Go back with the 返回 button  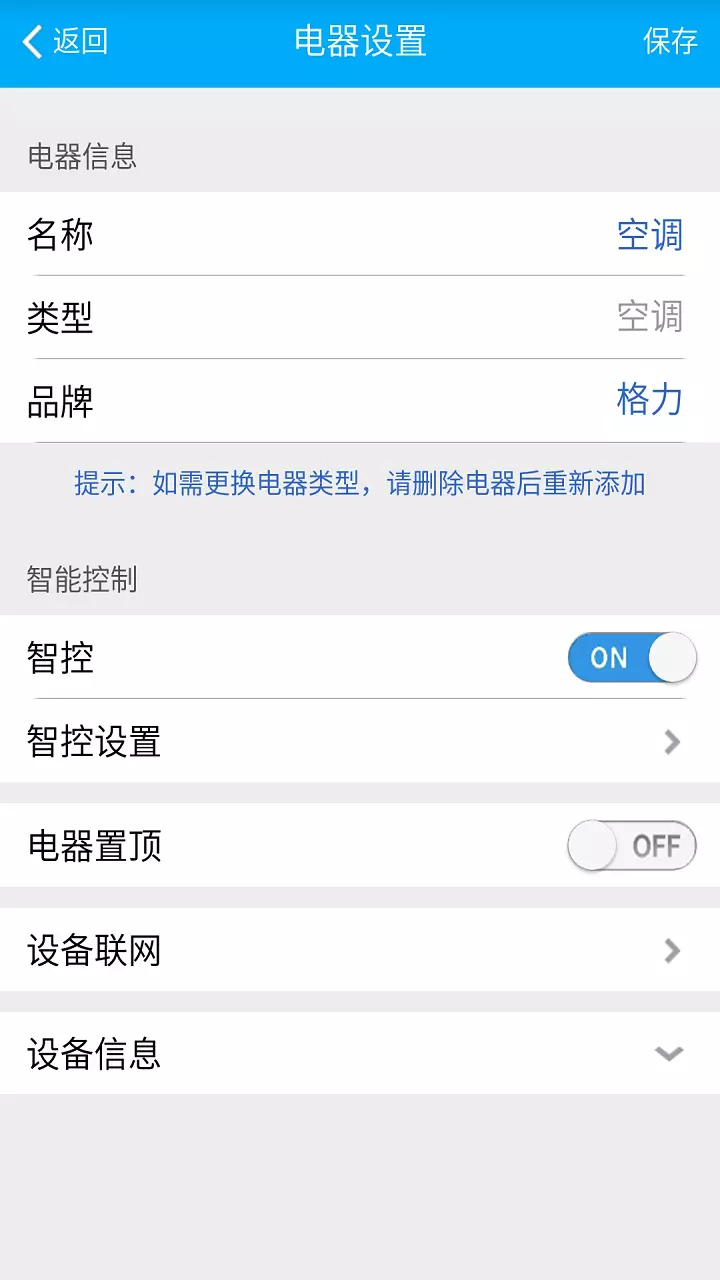(65, 42)
